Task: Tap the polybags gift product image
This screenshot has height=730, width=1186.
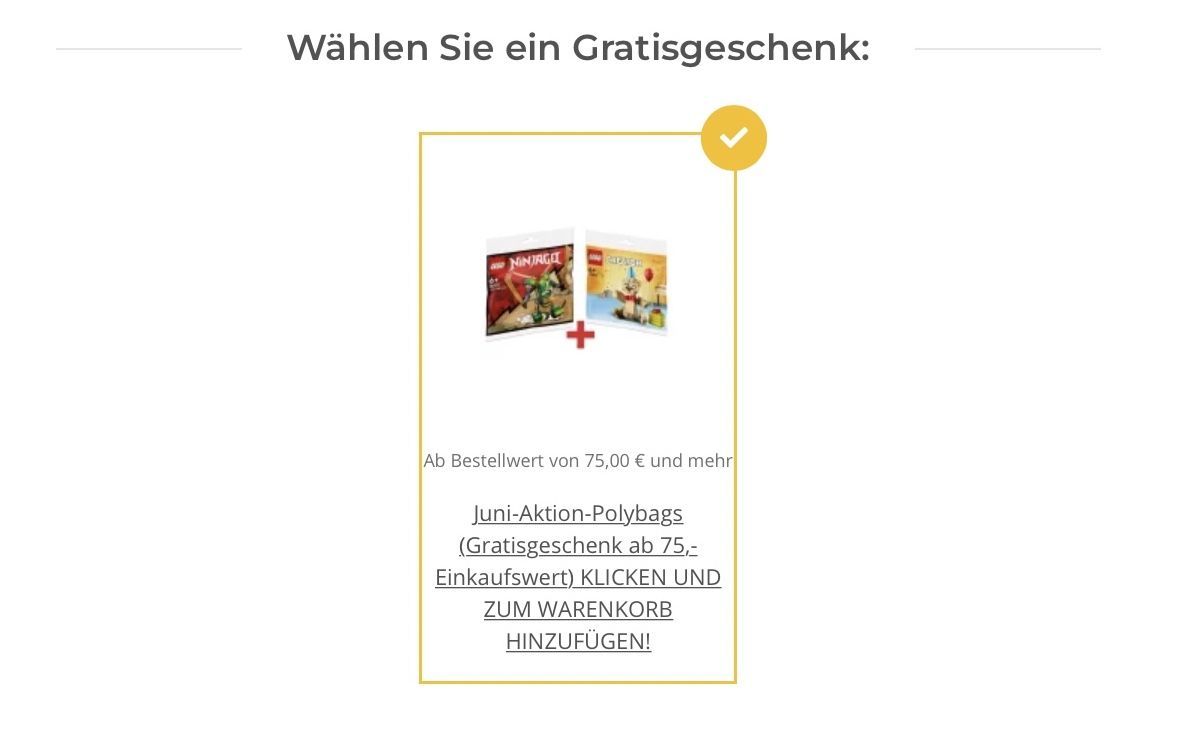Action: 577,287
